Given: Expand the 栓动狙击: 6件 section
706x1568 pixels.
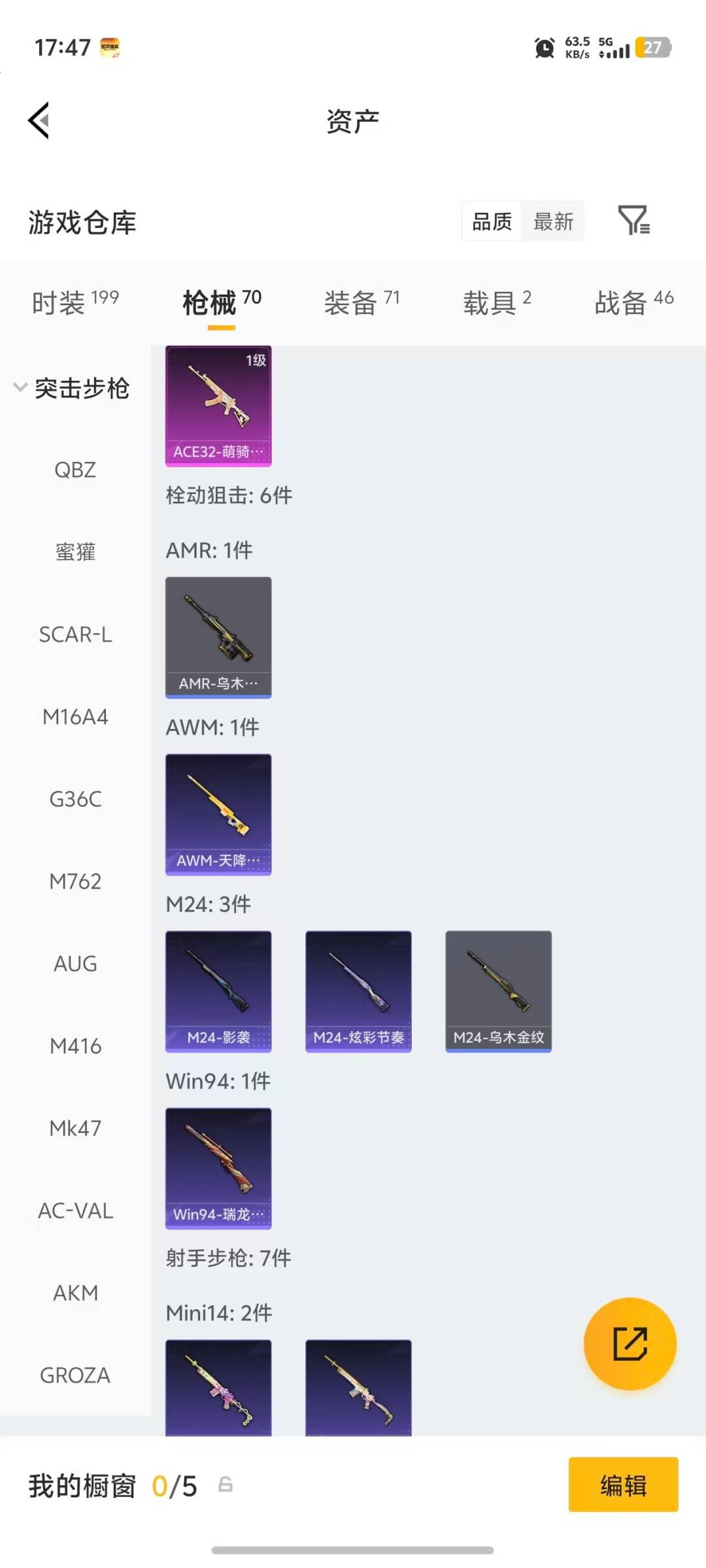Looking at the screenshot, I should pyautogui.click(x=229, y=496).
